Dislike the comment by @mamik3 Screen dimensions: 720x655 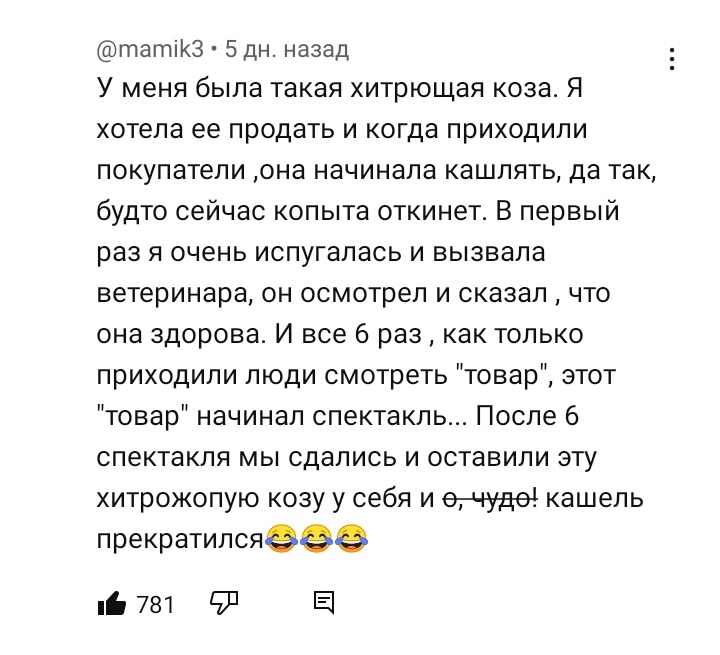click(x=222, y=603)
